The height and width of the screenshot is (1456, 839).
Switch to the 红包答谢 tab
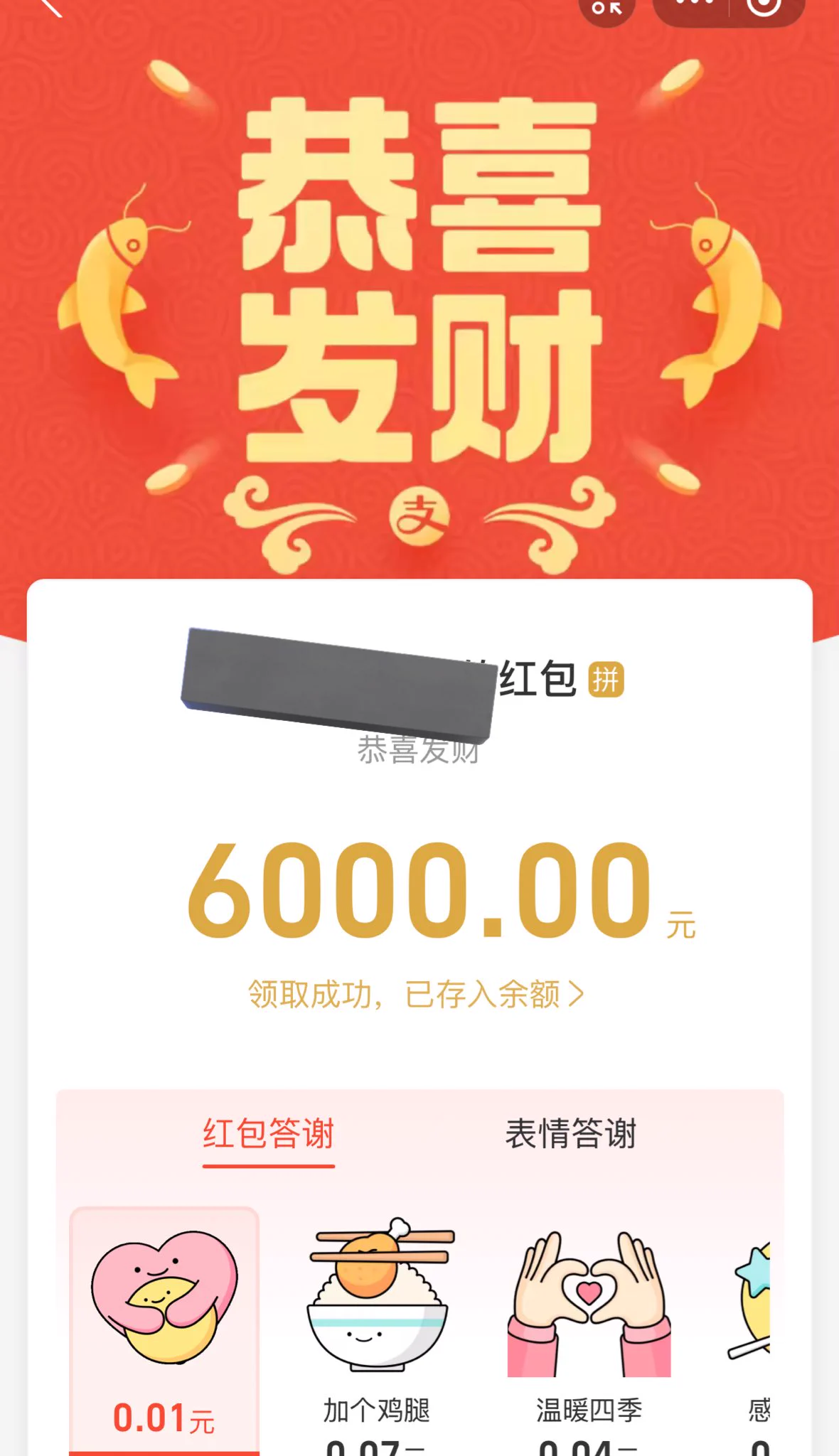click(x=268, y=1133)
